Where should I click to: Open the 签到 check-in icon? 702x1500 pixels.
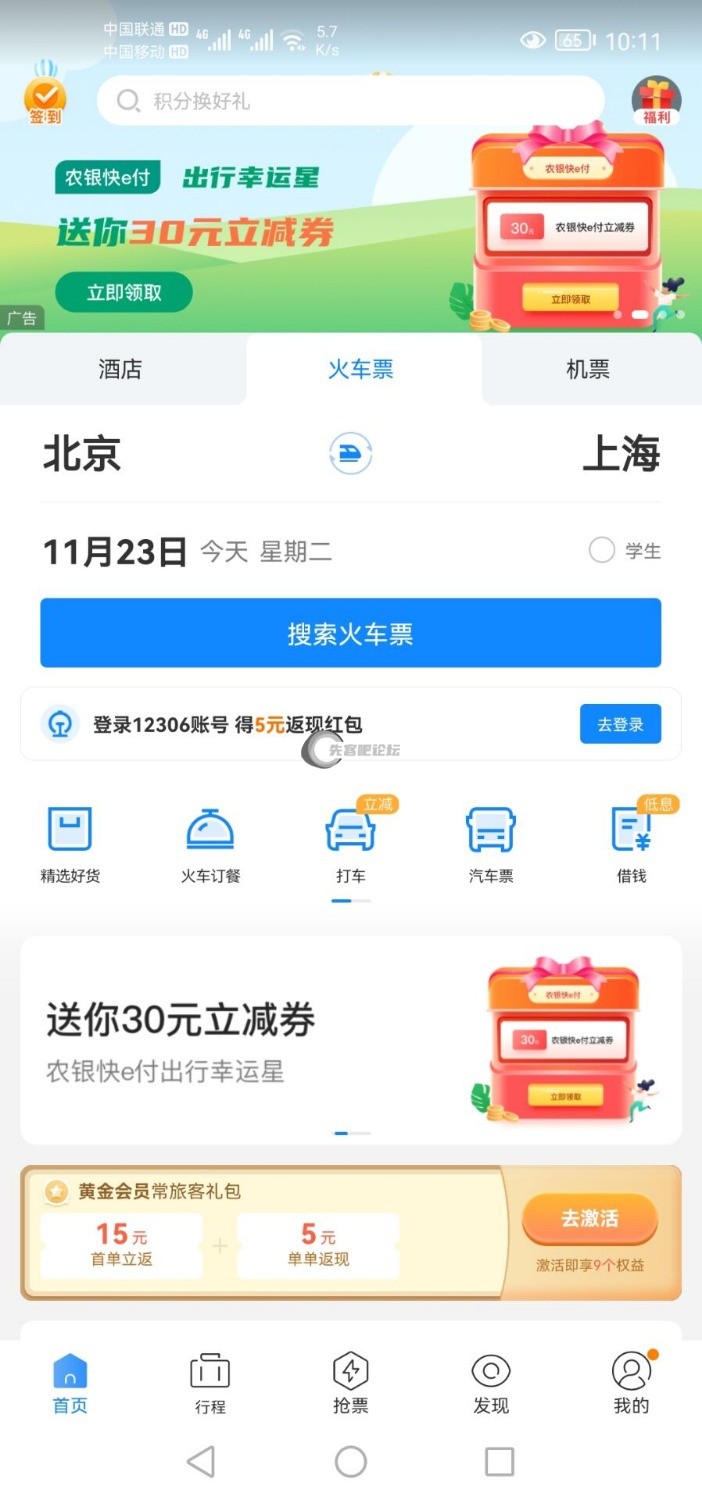click(44, 99)
